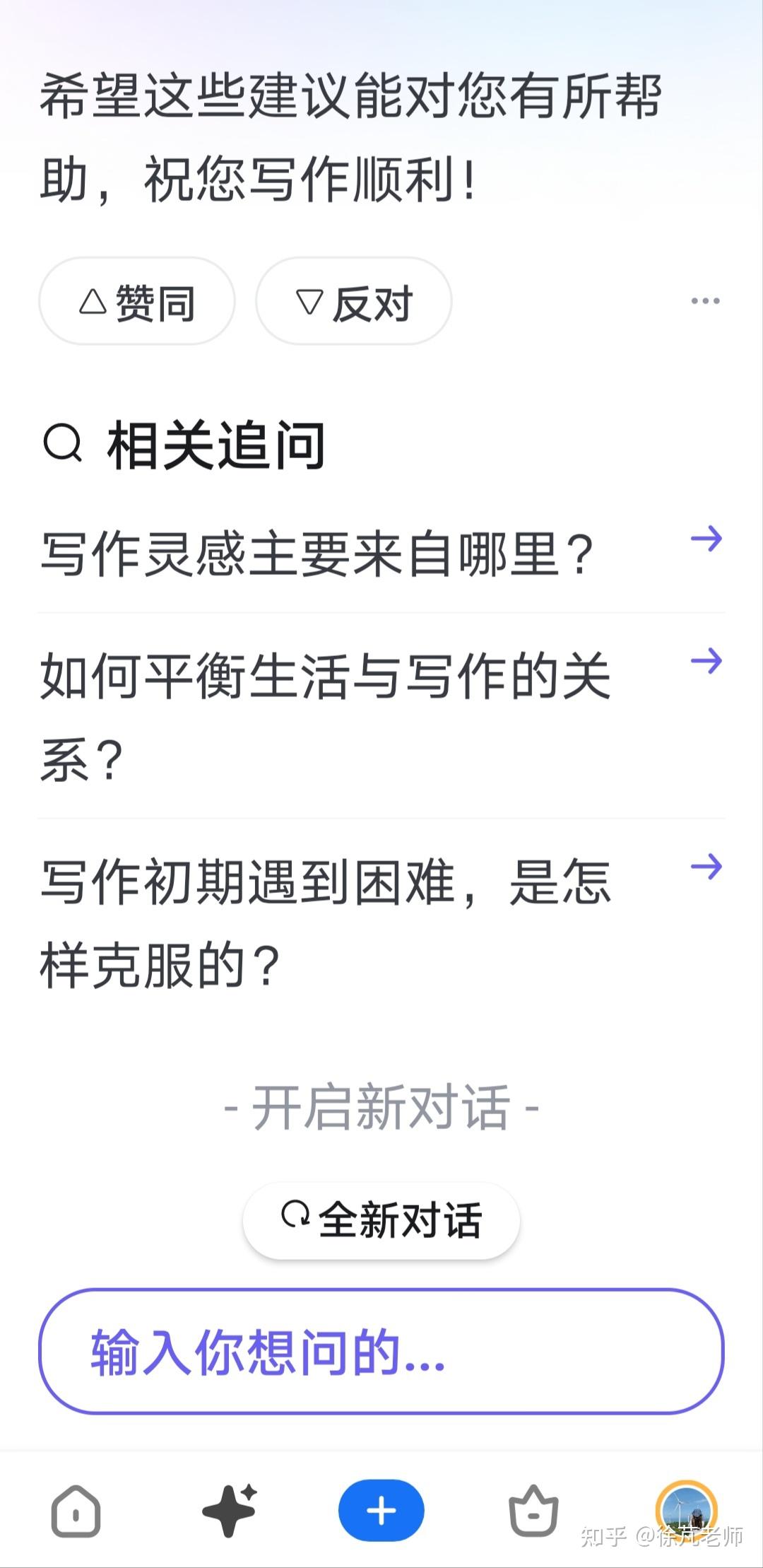Create a new post with plus button
This screenshot has width=763, height=1568.
(x=381, y=1511)
